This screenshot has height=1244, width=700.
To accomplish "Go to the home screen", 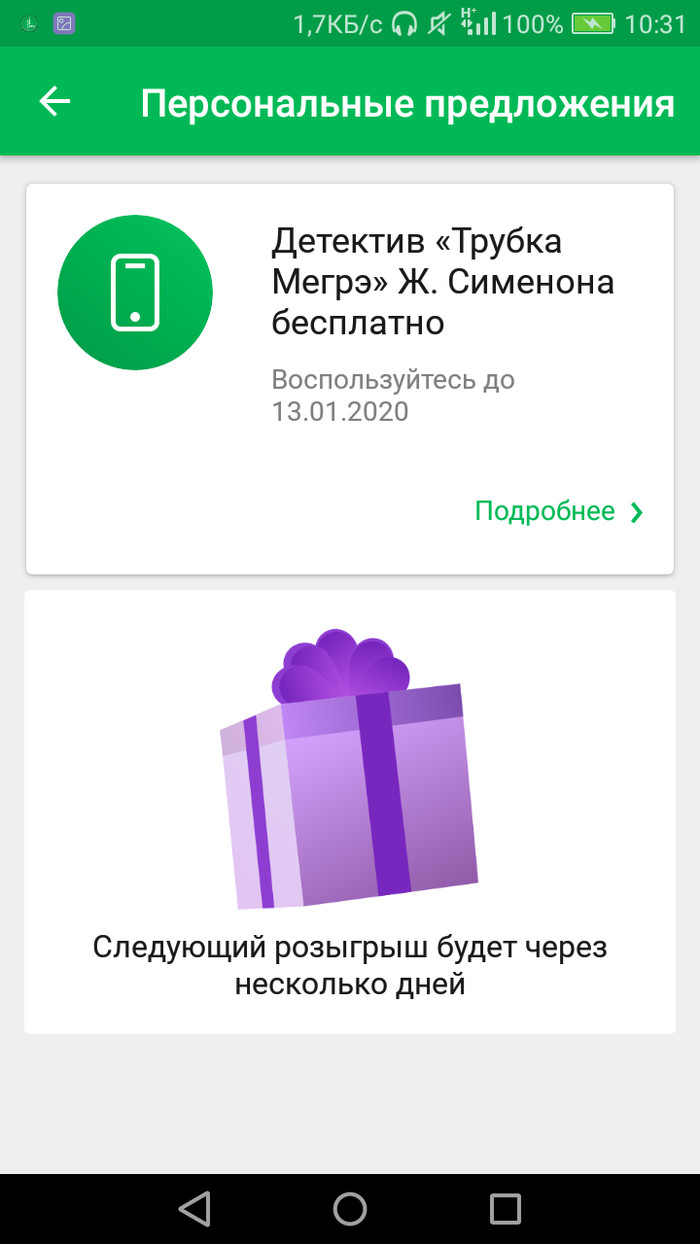I will (x=350, y=1208).
